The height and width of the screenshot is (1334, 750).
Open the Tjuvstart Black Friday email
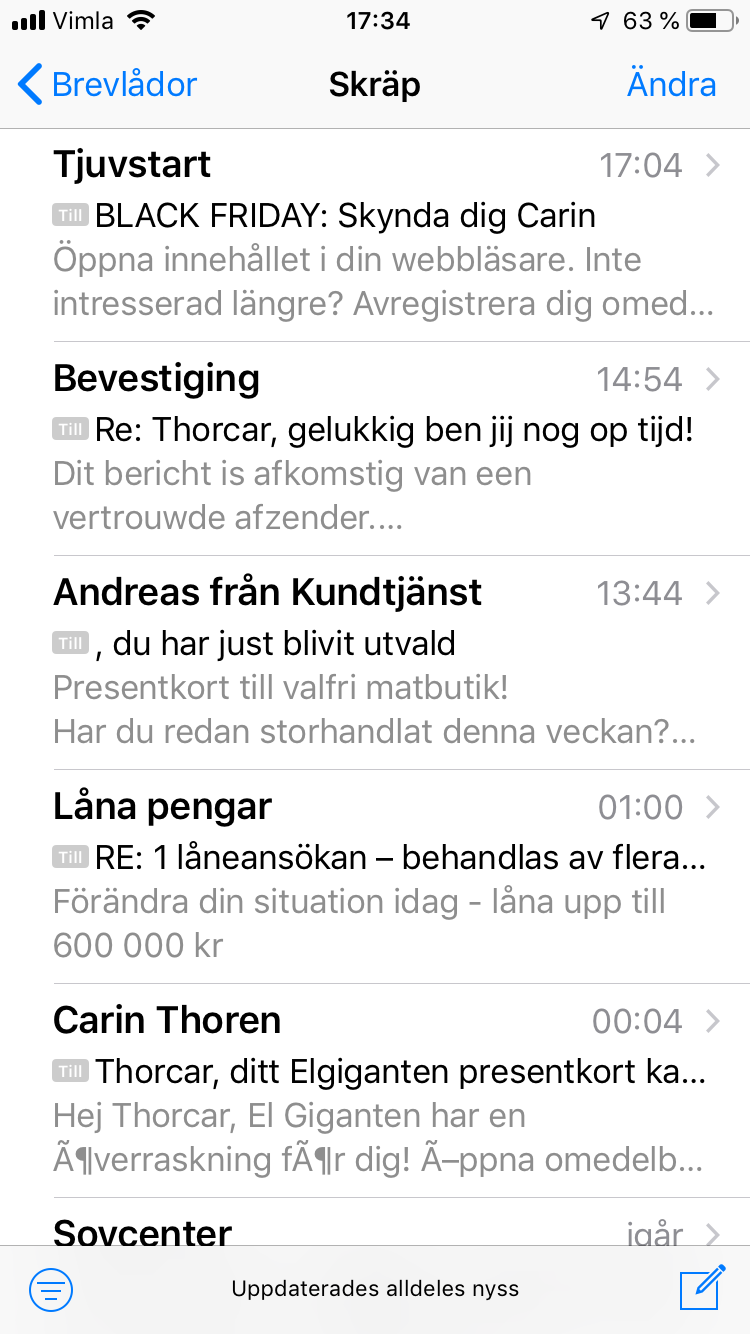point(380,236)
